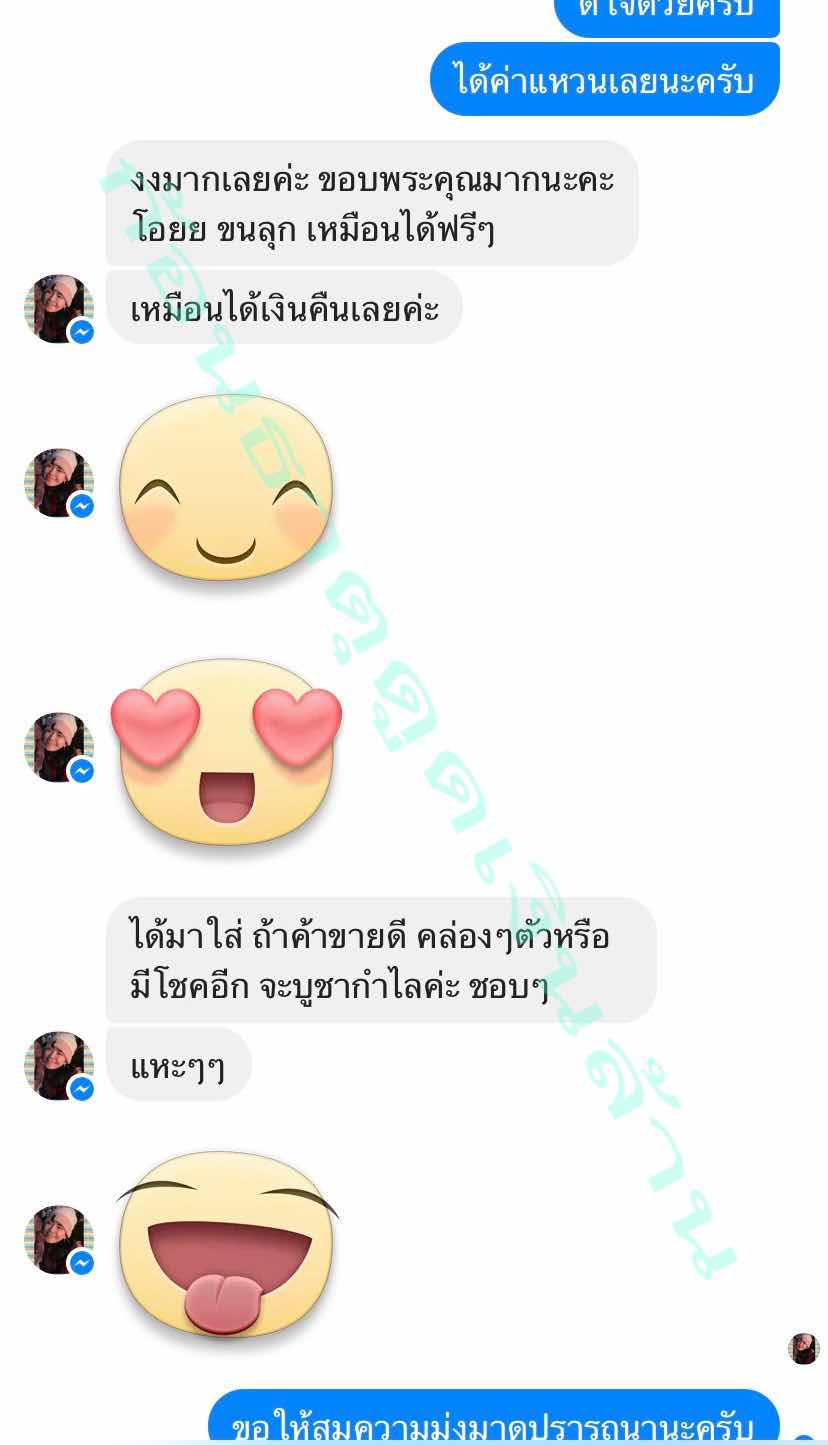
Task: Tap the tongue-out laughing emoji sticker
Action: point(226,1242)
